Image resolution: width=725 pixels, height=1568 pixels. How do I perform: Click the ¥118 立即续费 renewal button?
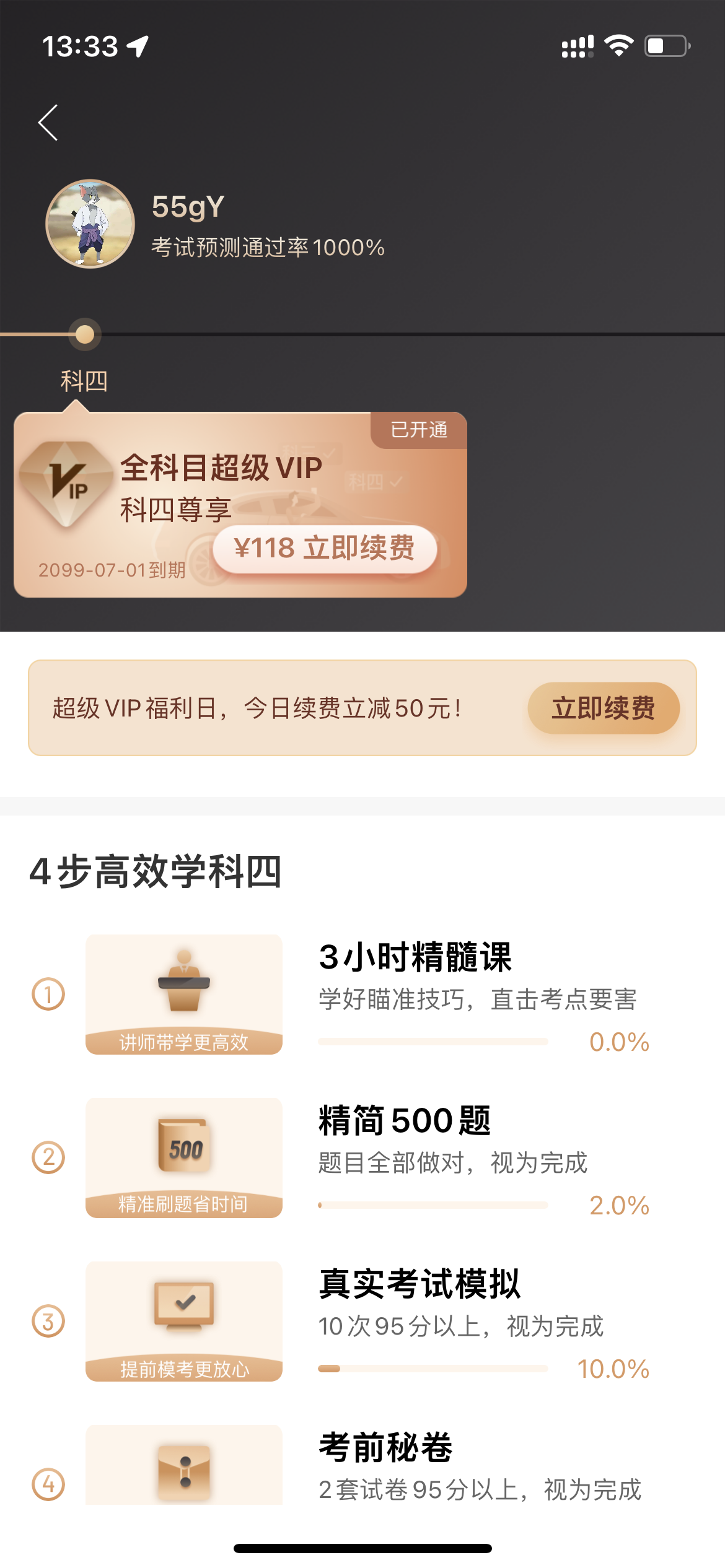325,549
